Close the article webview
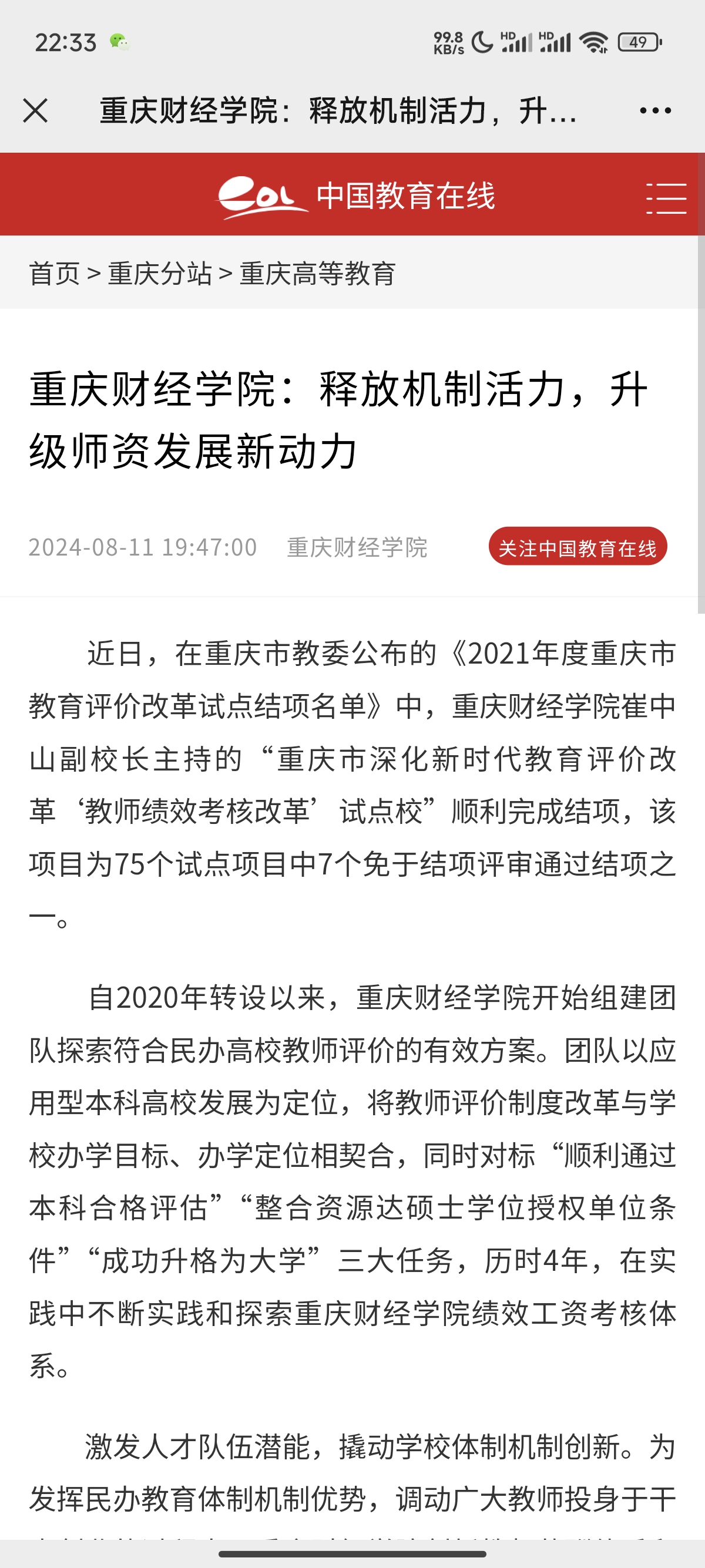 tap(35, 111)
